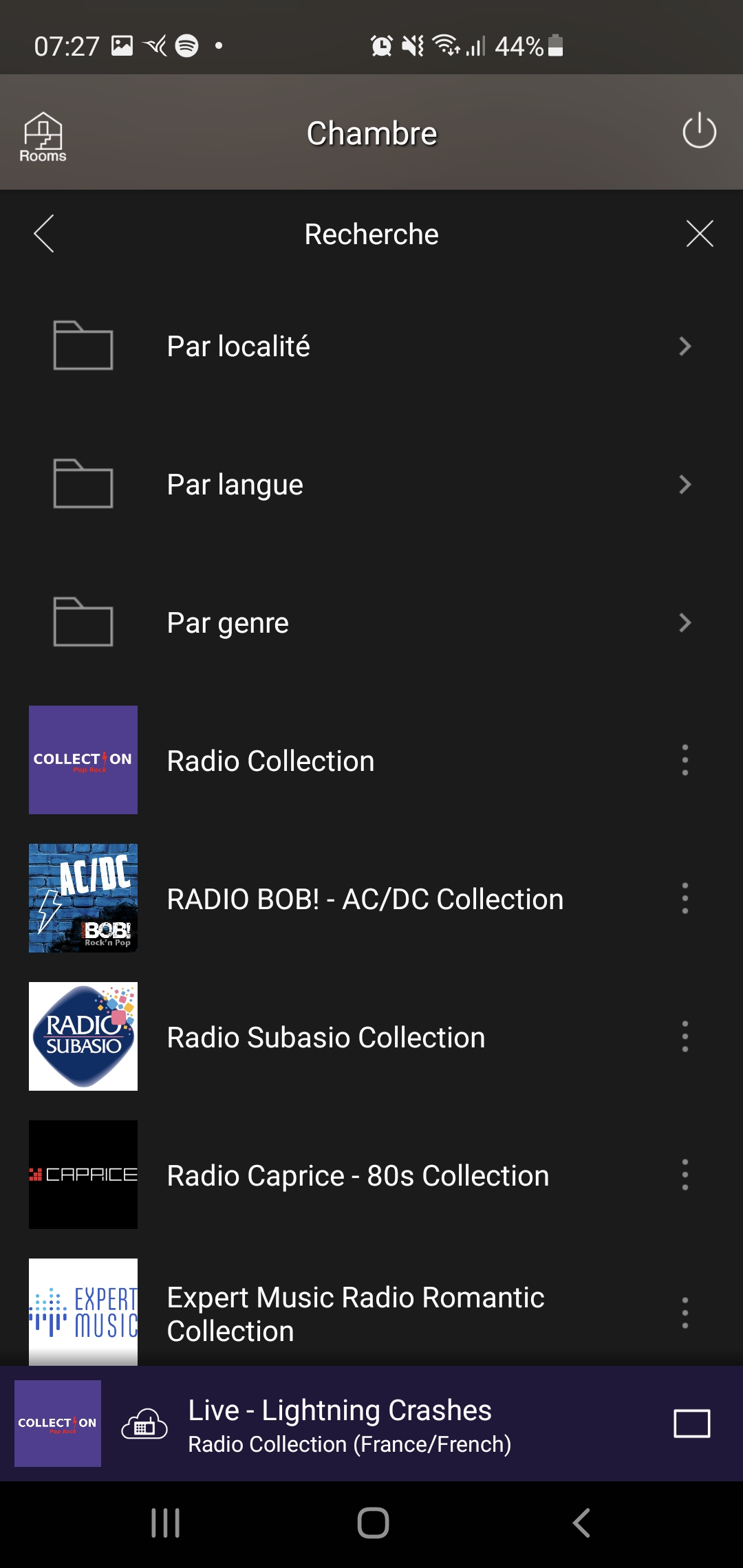743x1568 pixels.
Task: Browse stations Par langue
Action: (x=371, y=484)
